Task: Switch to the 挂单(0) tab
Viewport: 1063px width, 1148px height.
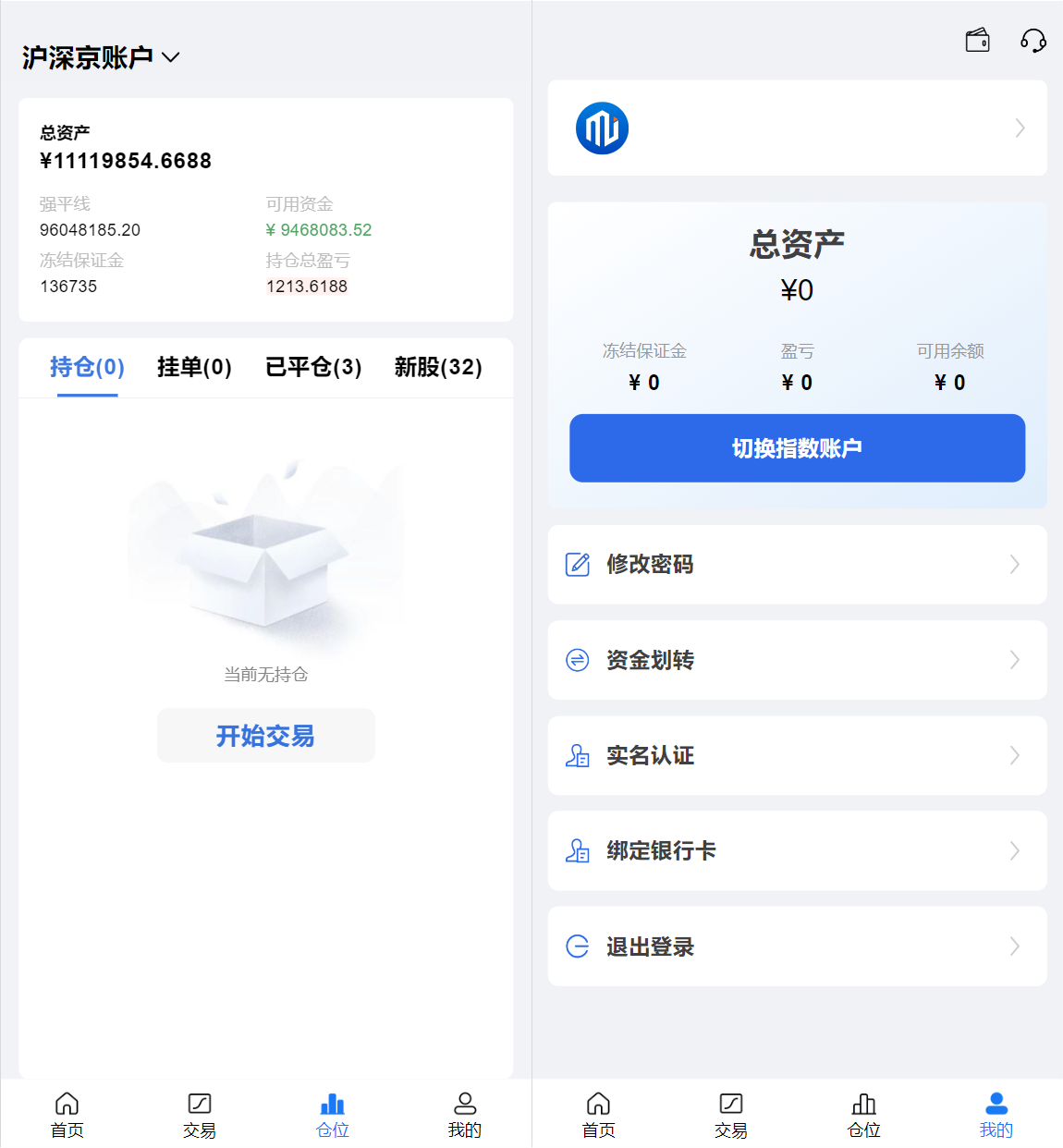Action: click(194, 367)
